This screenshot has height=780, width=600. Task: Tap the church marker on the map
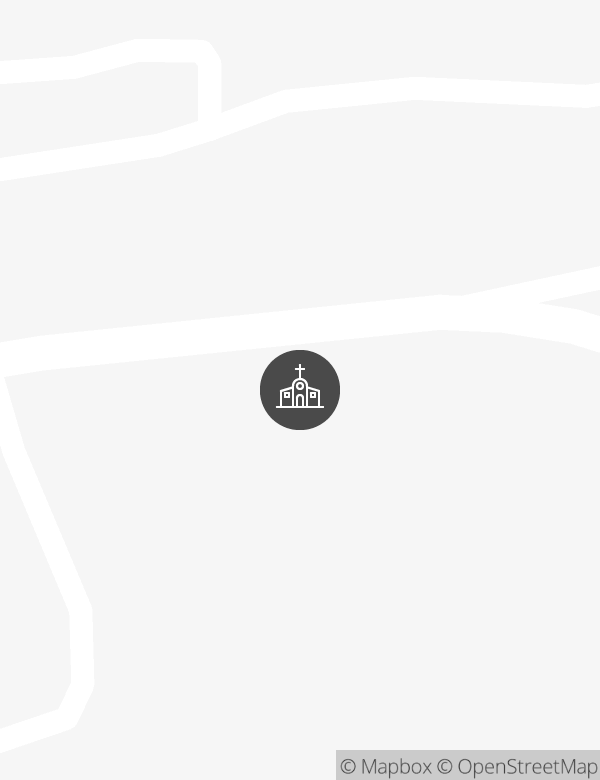(x=300, y=390)
